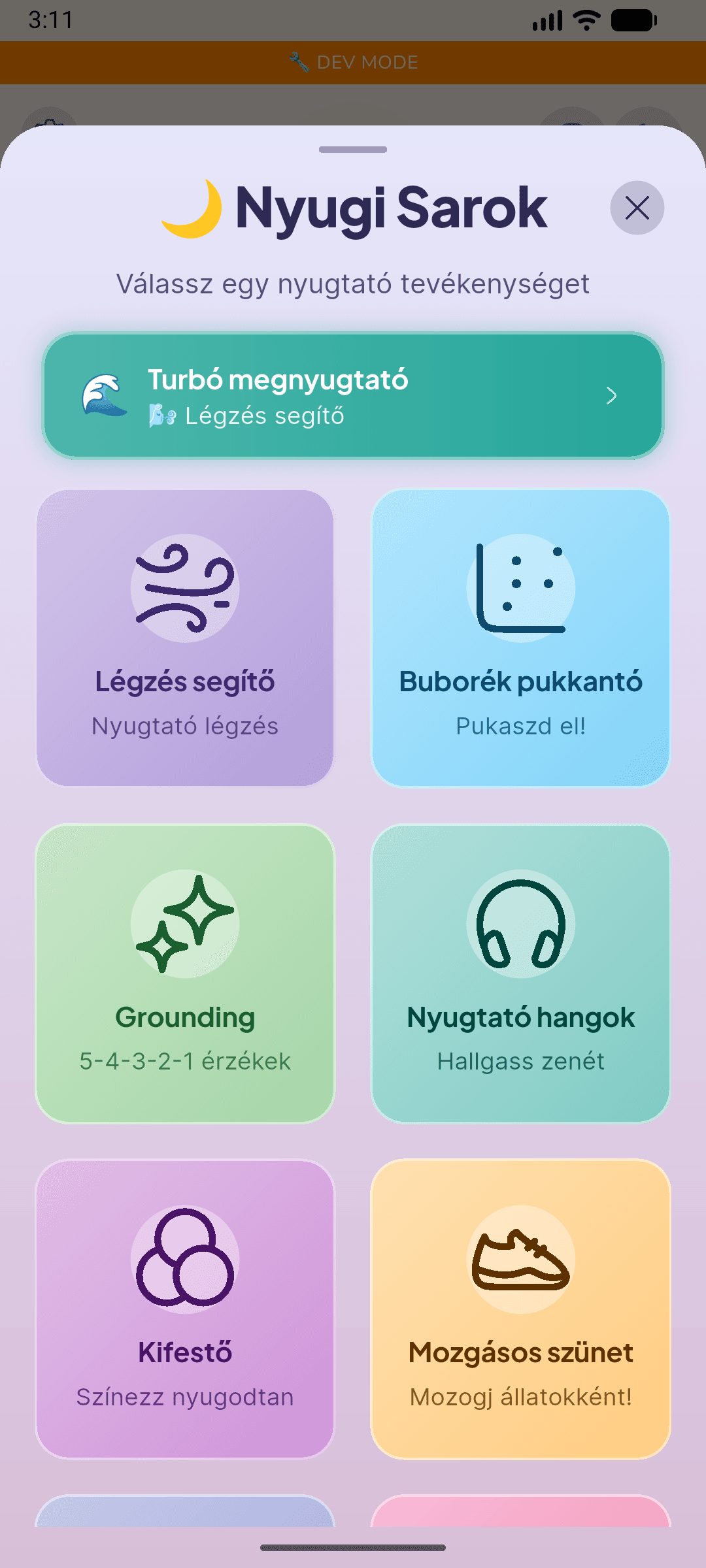Tap the partially visible blue card at bottom left
Viewport: 706px width, 1568px height.
click(x=185, y=1516)
